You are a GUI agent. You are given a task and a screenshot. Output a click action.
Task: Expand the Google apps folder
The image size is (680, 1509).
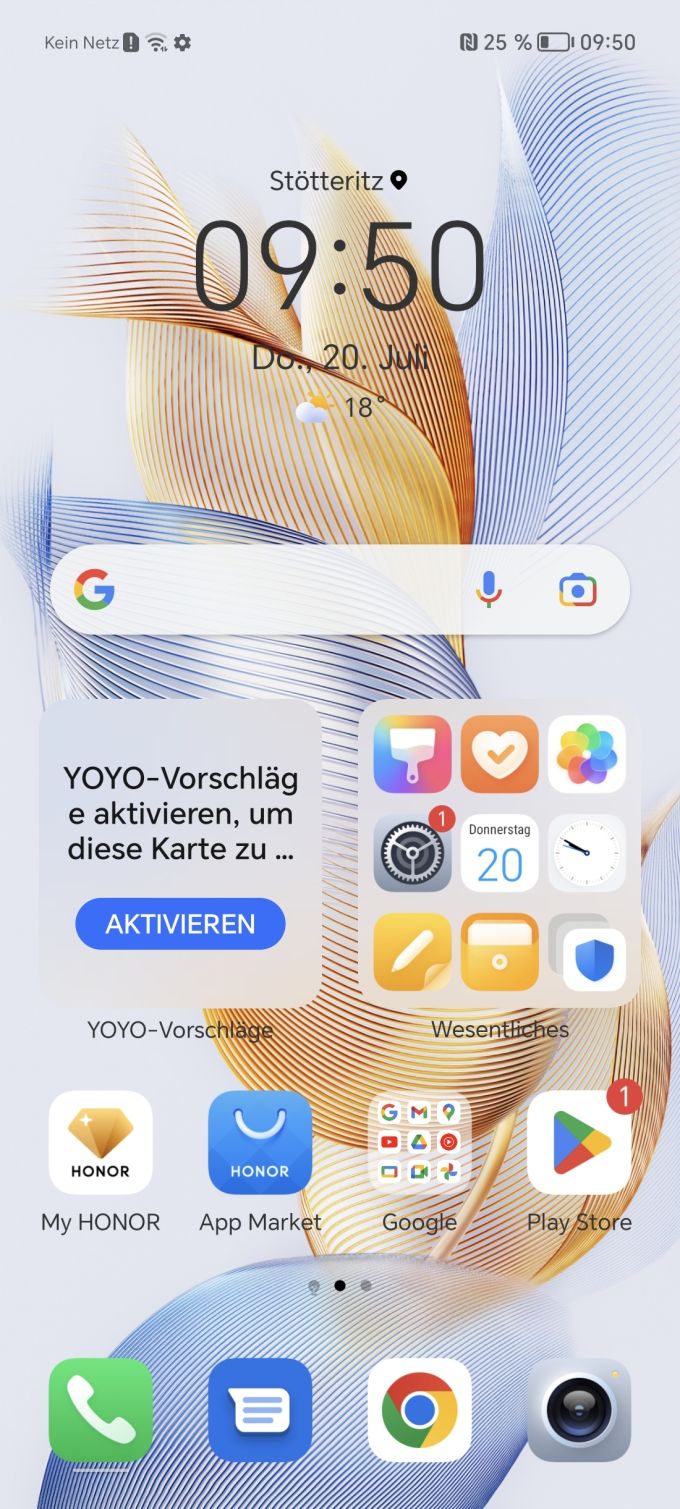(419, 1142)
